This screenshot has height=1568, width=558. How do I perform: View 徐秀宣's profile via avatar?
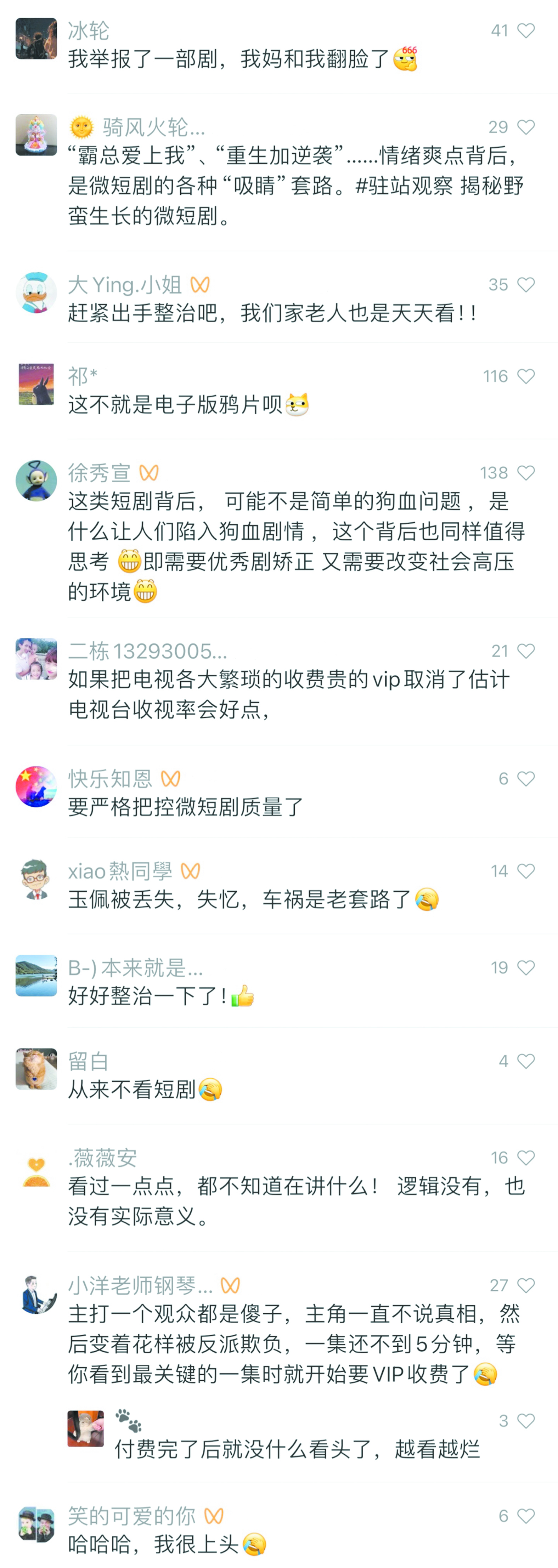pyautogui.click(x=36, y=481)
